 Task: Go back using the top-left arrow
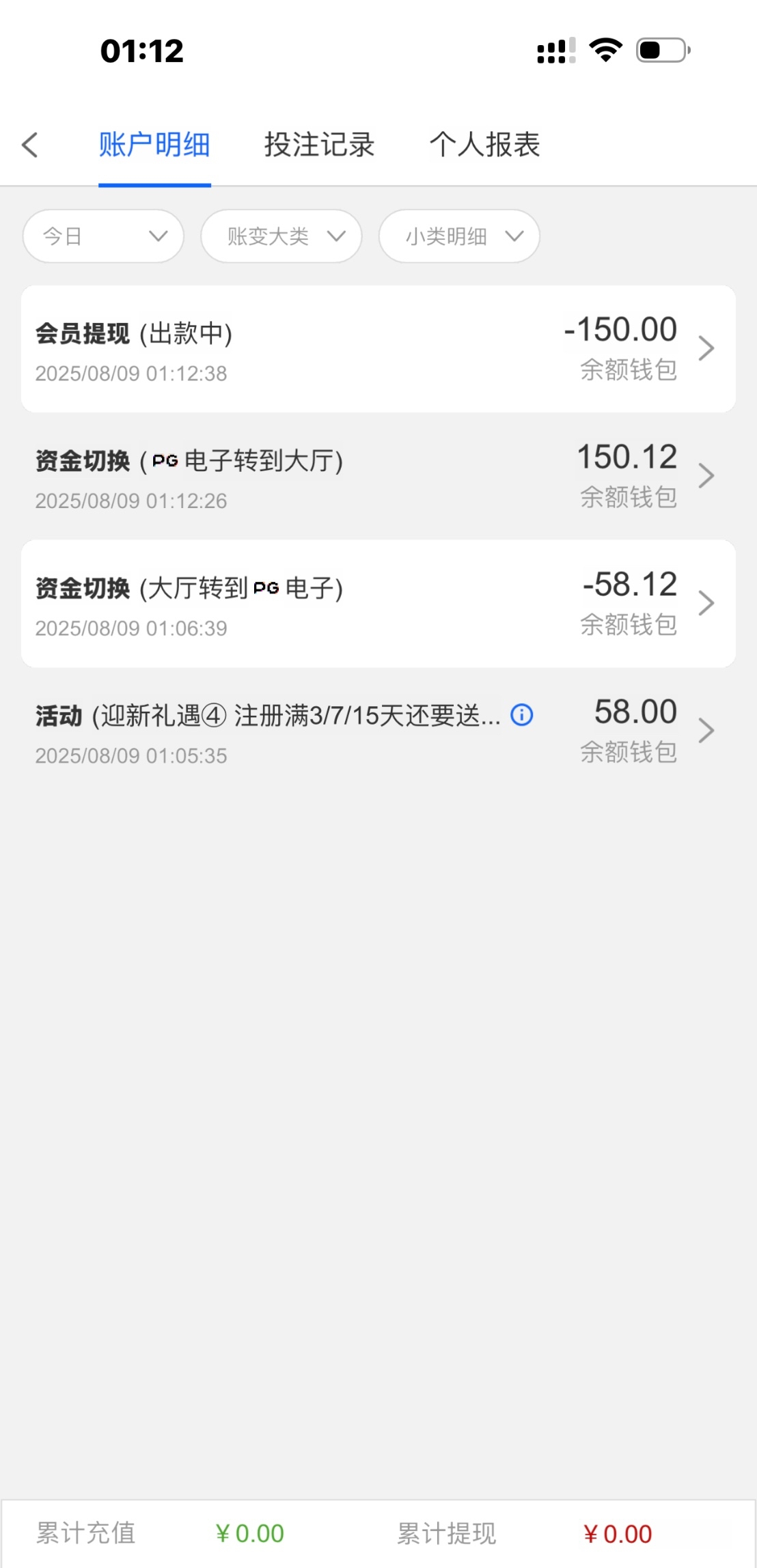click(x=30, y=145)
